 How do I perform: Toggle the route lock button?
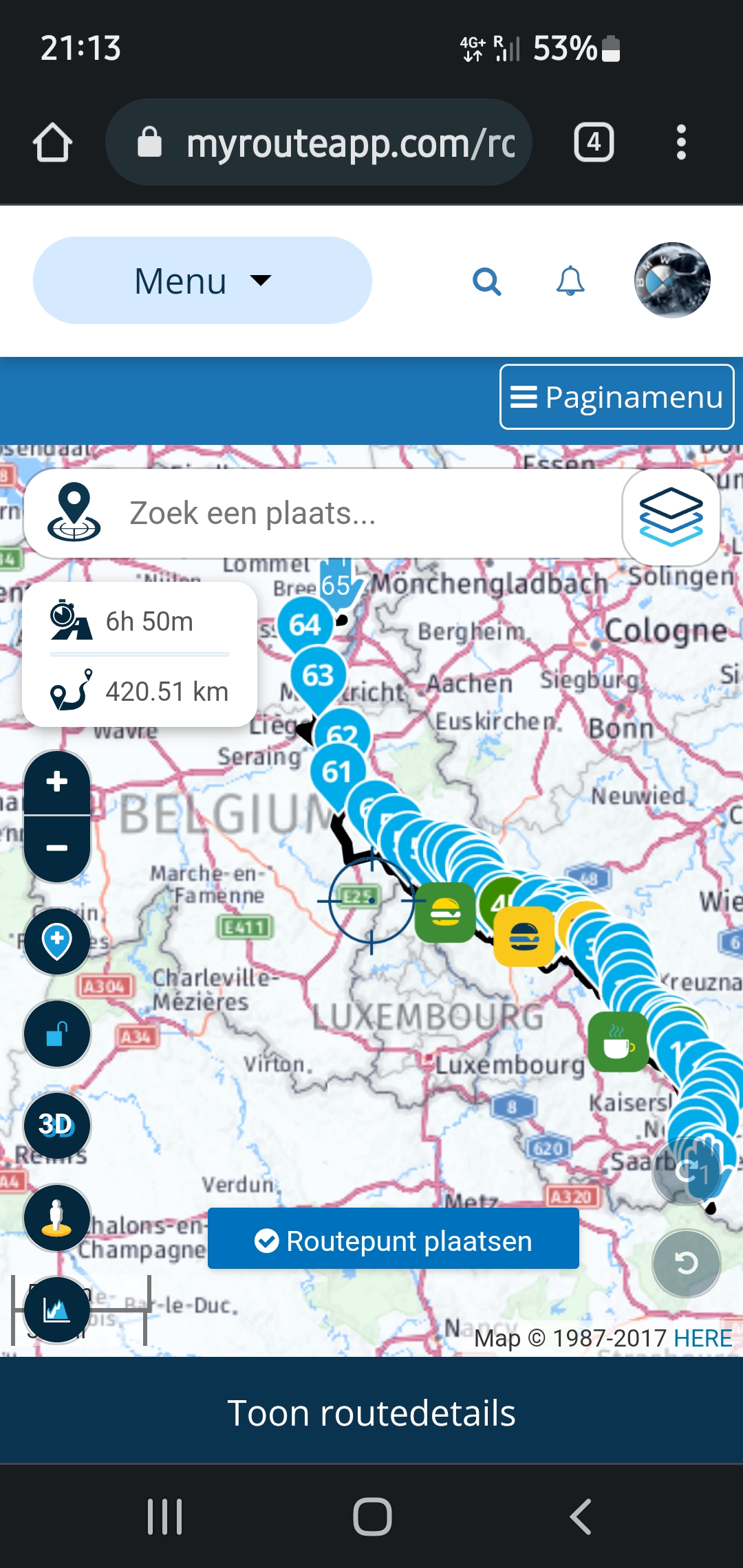click(57, 1033)
